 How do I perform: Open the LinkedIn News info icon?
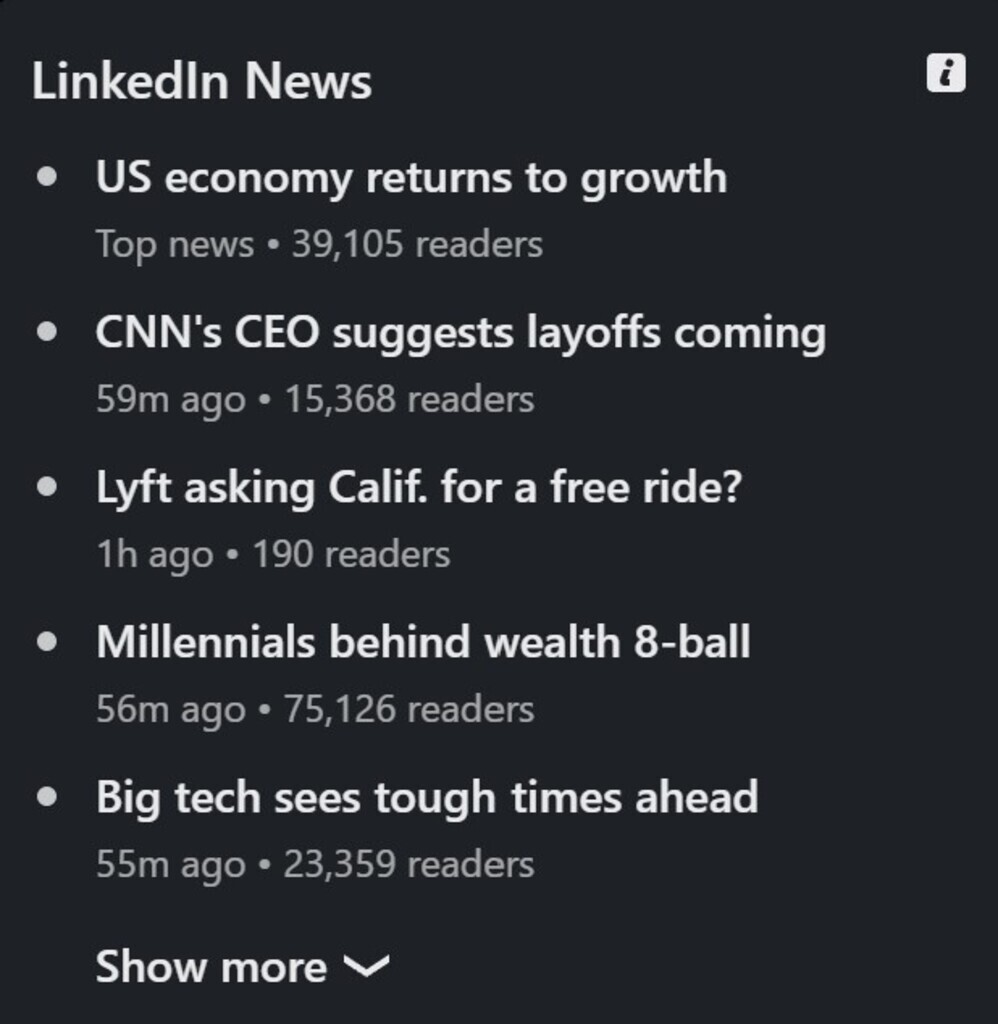click(945, 74)
